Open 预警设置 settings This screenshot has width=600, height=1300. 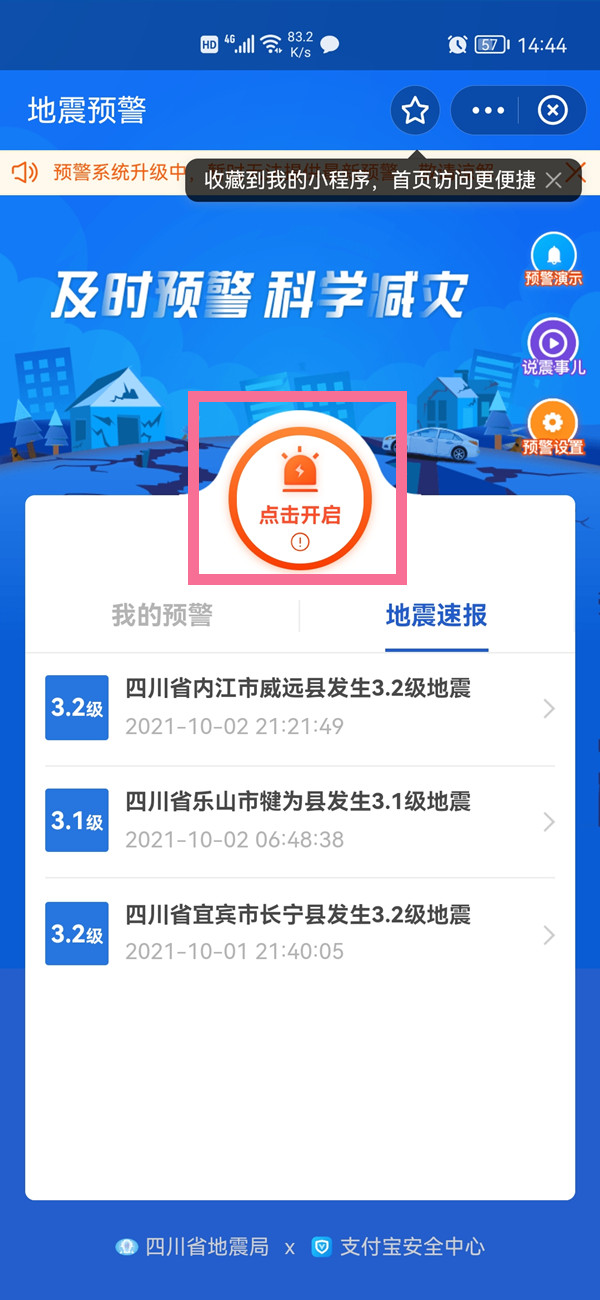554,428
